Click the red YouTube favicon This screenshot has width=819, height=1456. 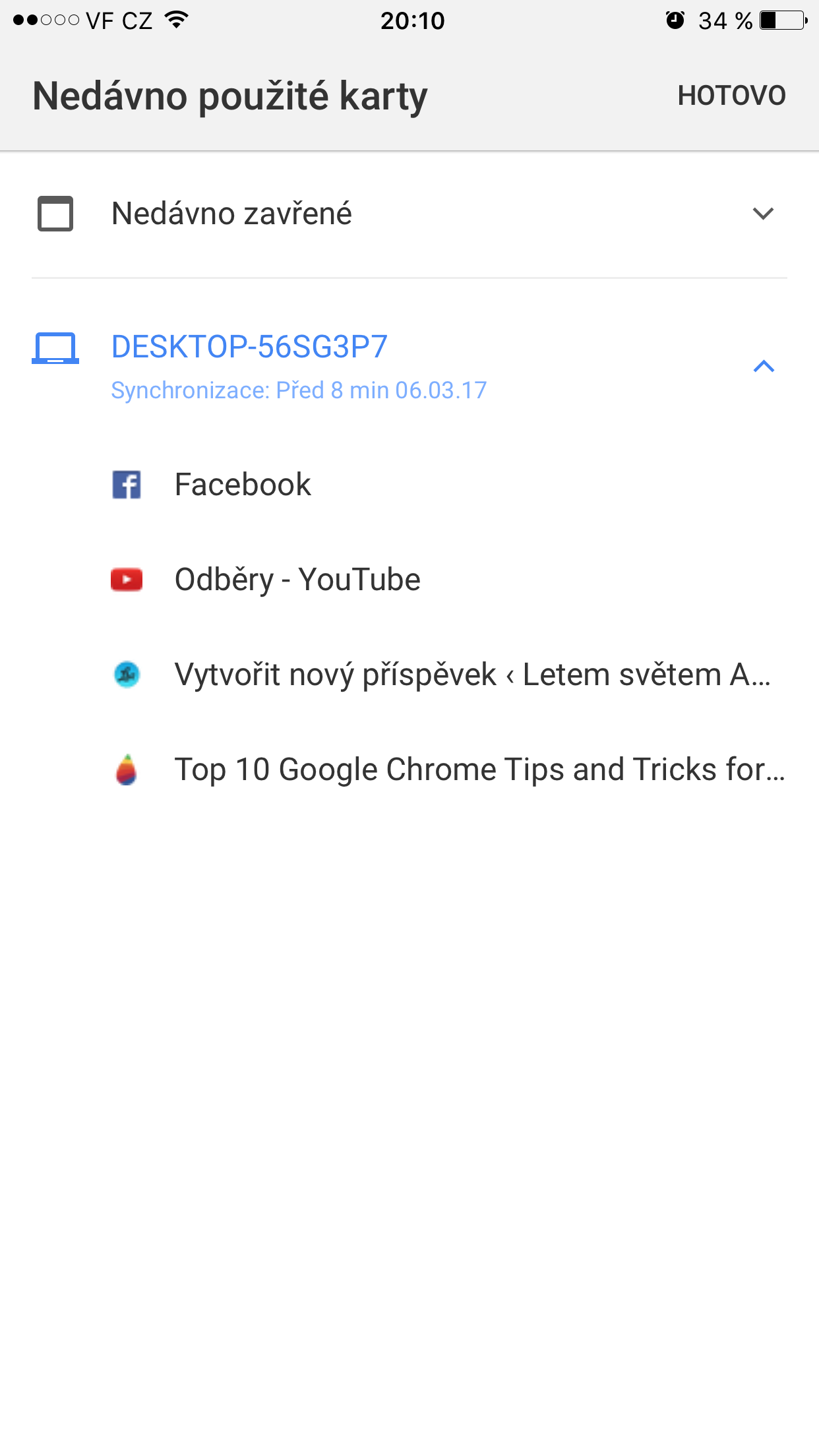pyautogui.click(x=126, y=578)
